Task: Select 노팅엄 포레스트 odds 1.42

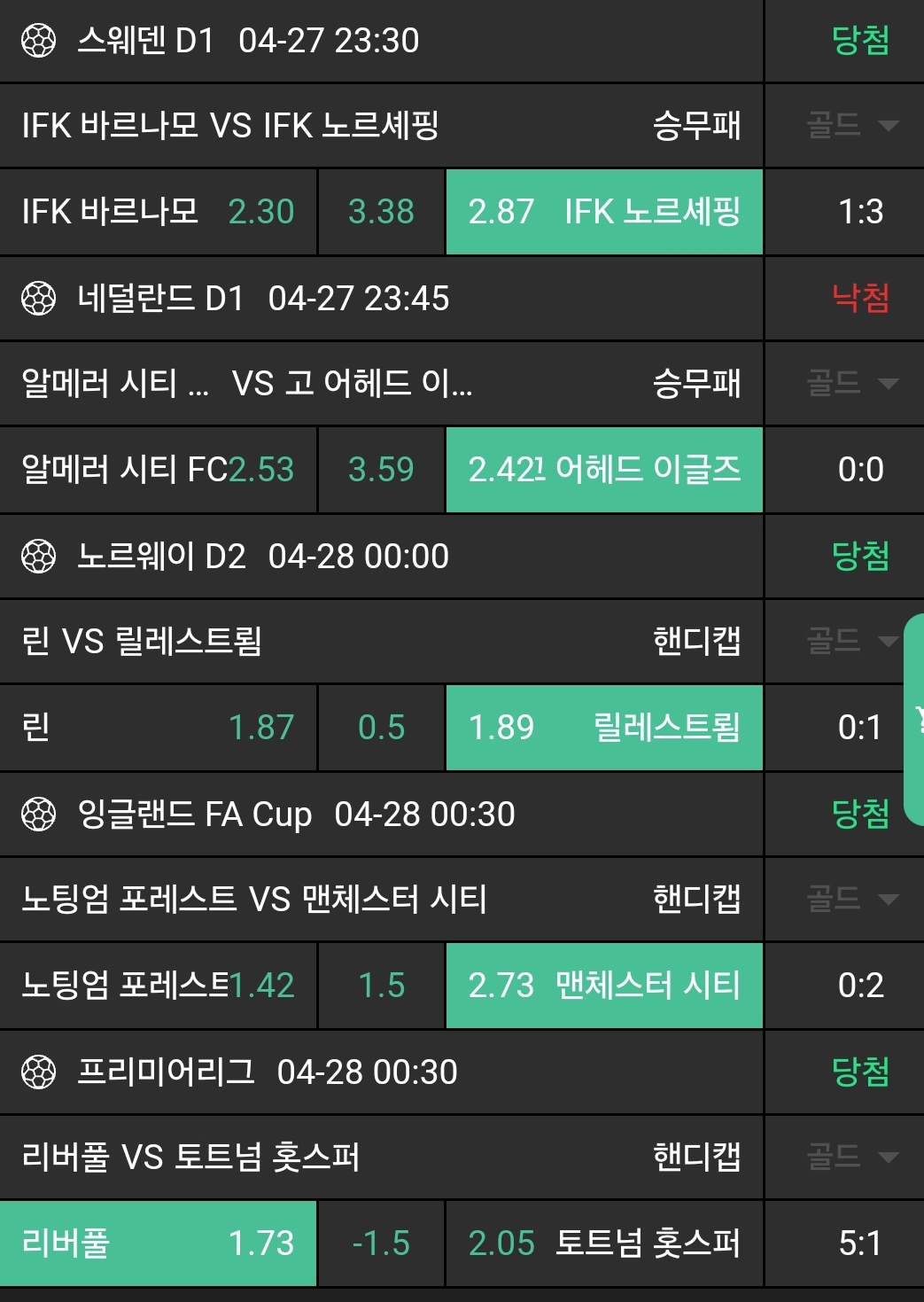Action: coord(158,986)
